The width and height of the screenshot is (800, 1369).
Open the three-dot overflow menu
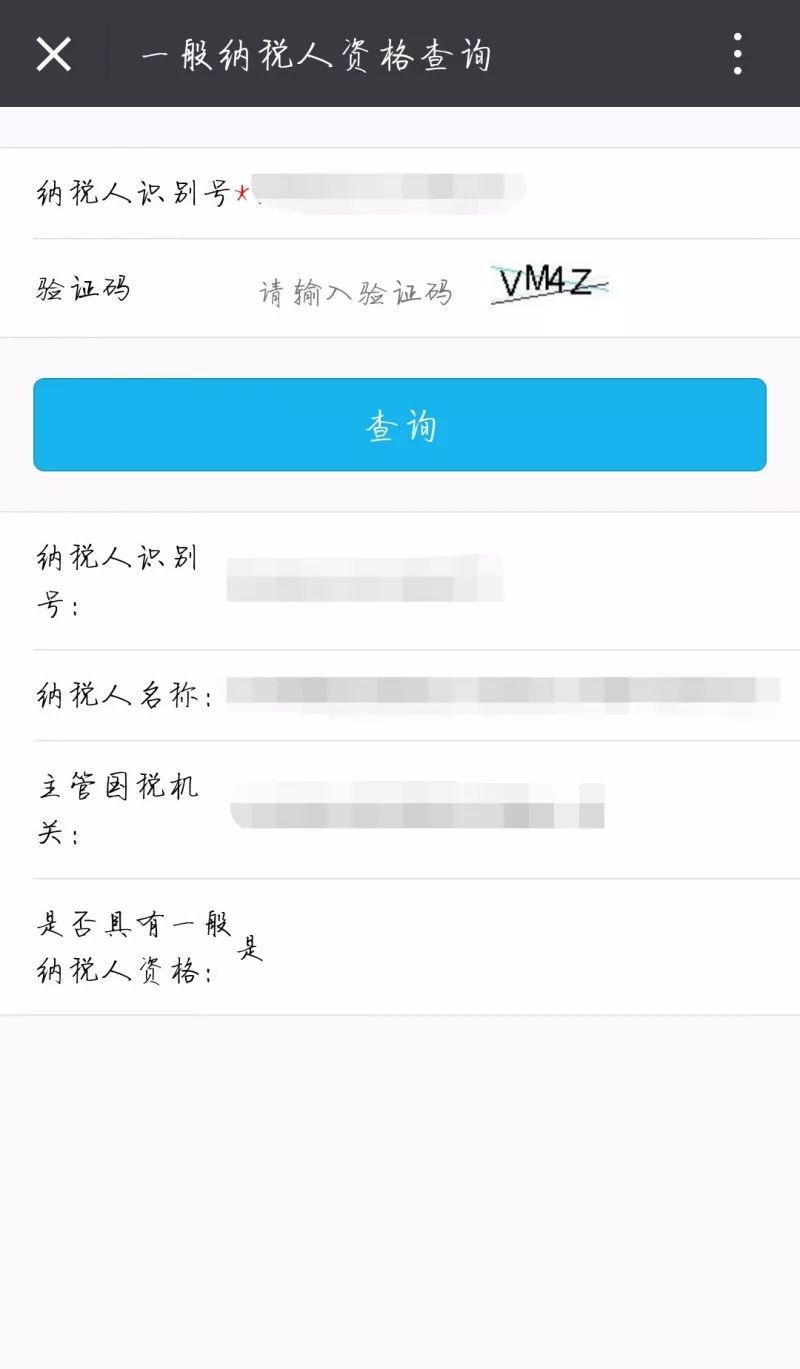737,54
